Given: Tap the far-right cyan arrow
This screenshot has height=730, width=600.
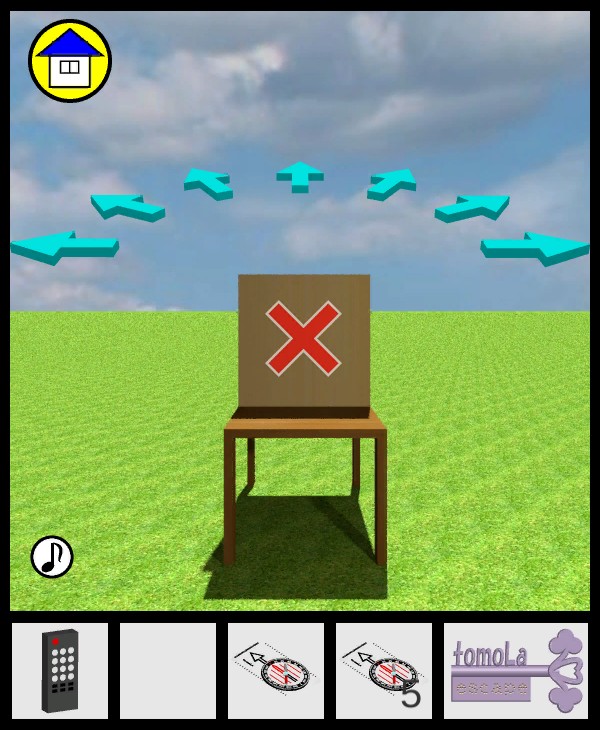Looking at the screenshot, I should (x=537, y=248).
